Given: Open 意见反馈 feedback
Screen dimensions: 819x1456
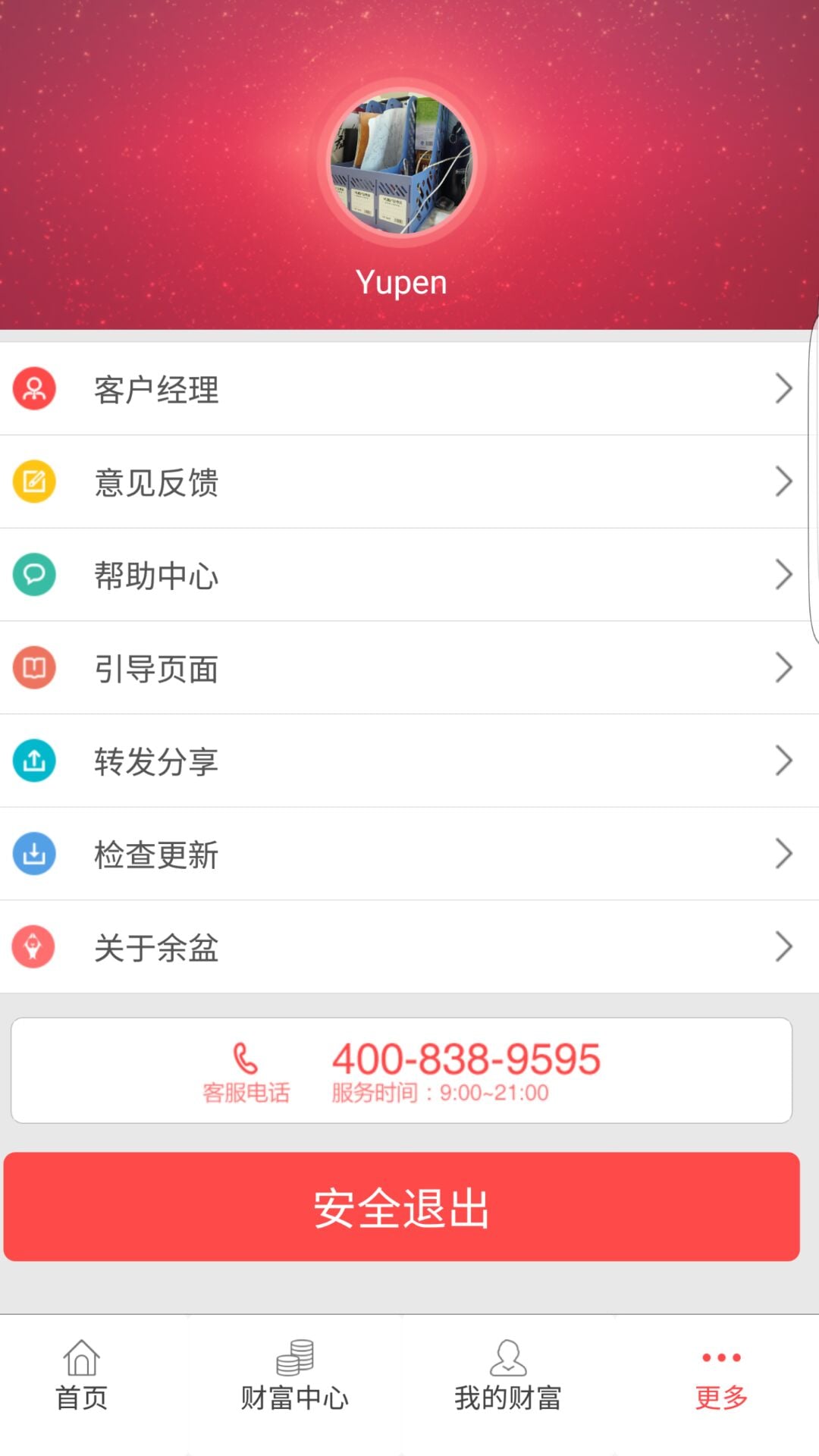Looking at the screenshot, I should click(409, 482).
